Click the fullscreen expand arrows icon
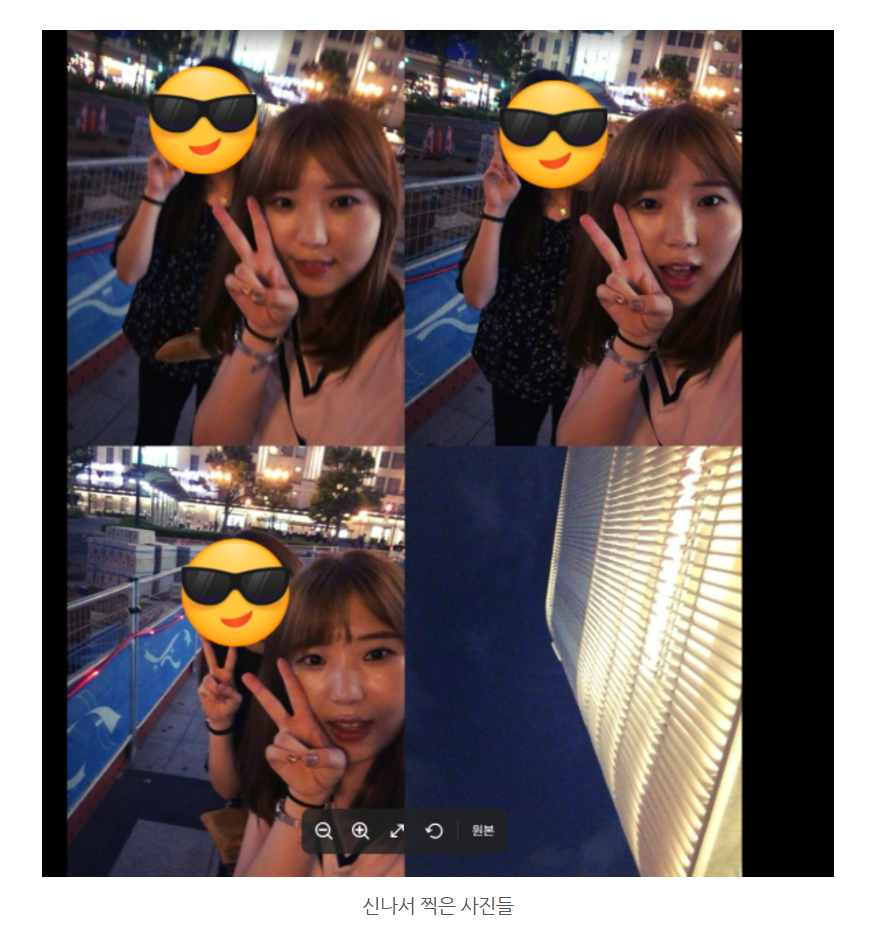 click(x=398, y=830)
